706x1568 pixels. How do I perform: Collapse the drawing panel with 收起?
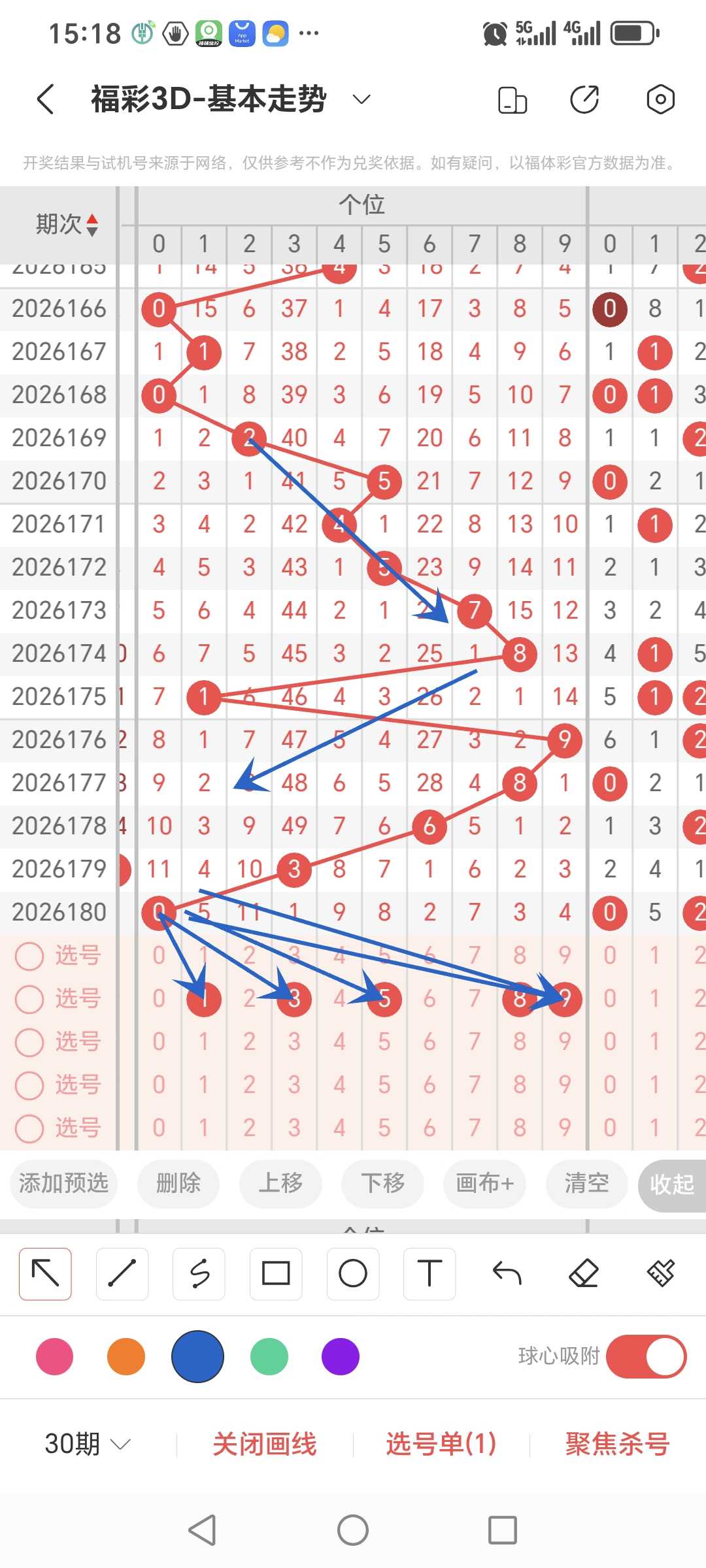pos(672,1184)
